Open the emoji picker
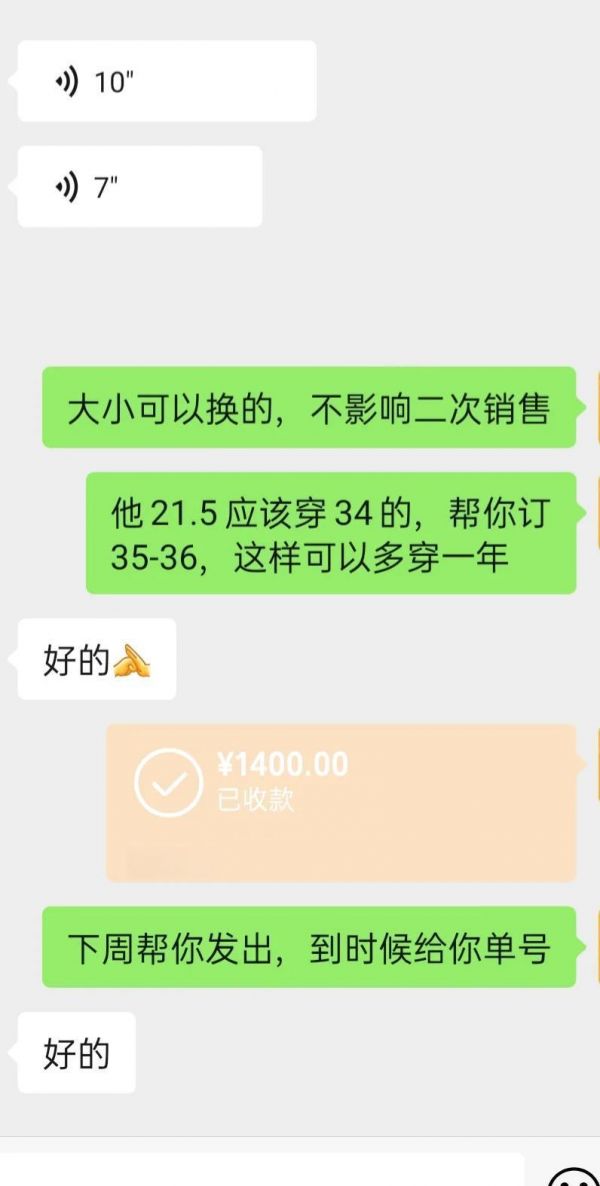The width and height of the screenshot is (600, 1186). tap(572, 1176)
